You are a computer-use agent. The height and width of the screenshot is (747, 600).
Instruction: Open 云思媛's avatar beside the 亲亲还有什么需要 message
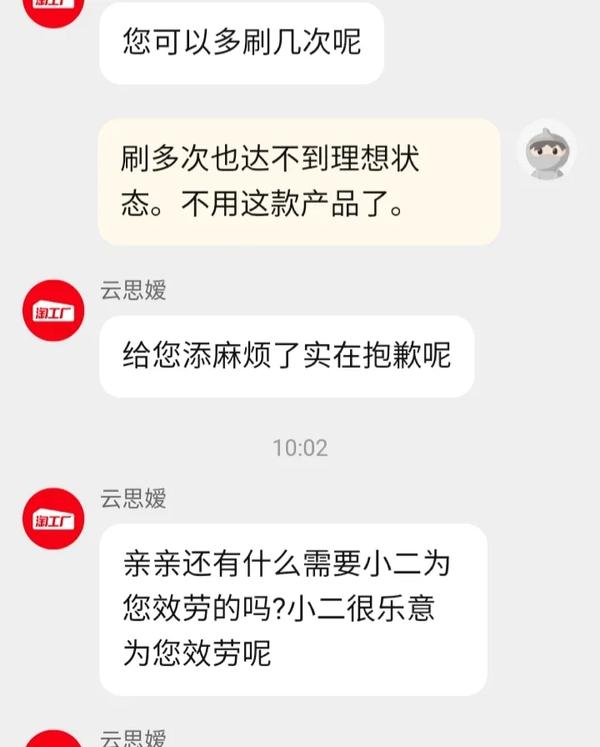(x=53, y=519)
